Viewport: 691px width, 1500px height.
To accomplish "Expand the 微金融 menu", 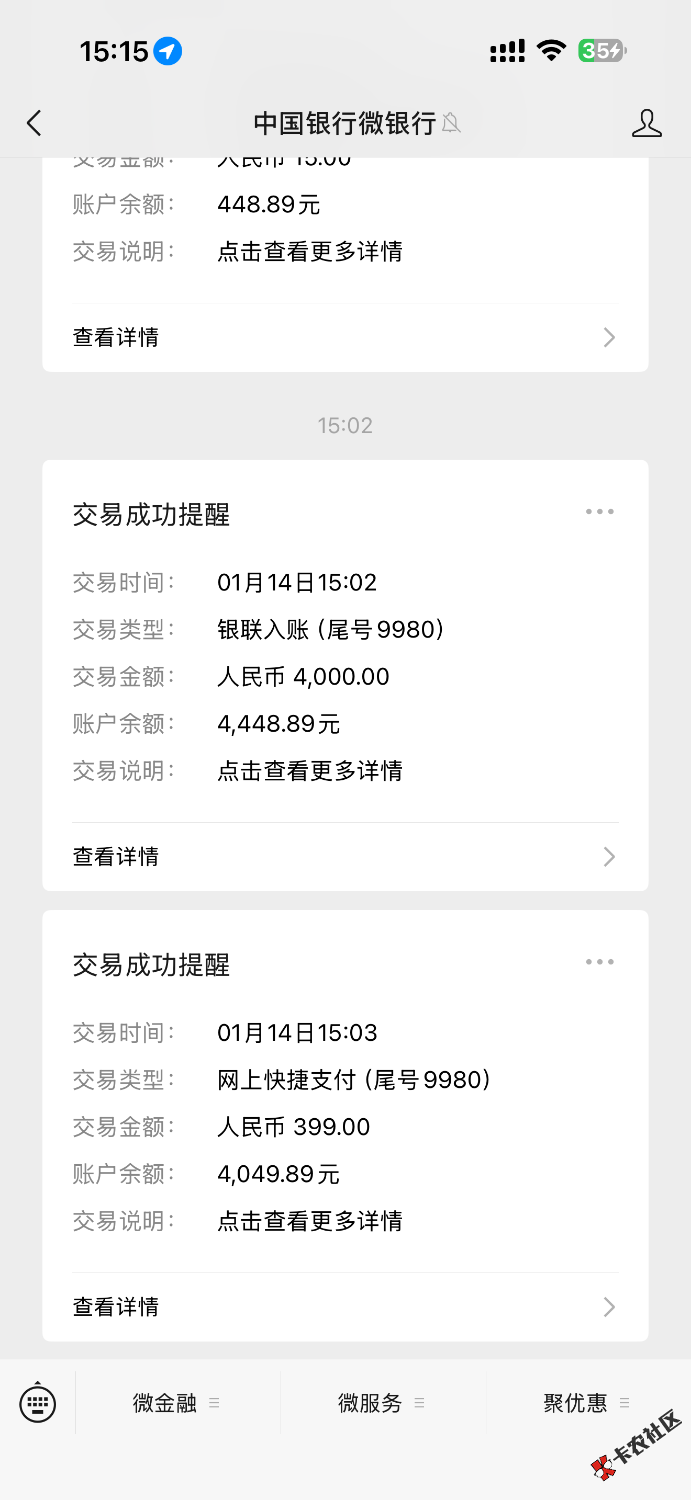I will [x=177, y=1403].
